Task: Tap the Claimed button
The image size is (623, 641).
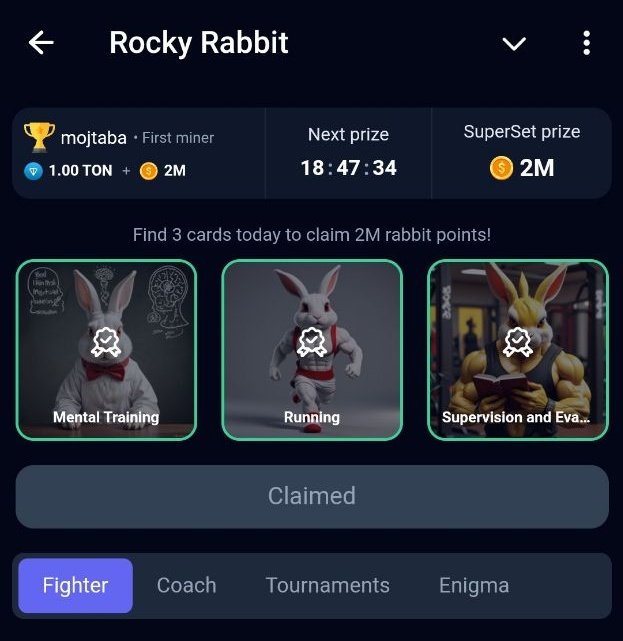Action: point(312,496)
